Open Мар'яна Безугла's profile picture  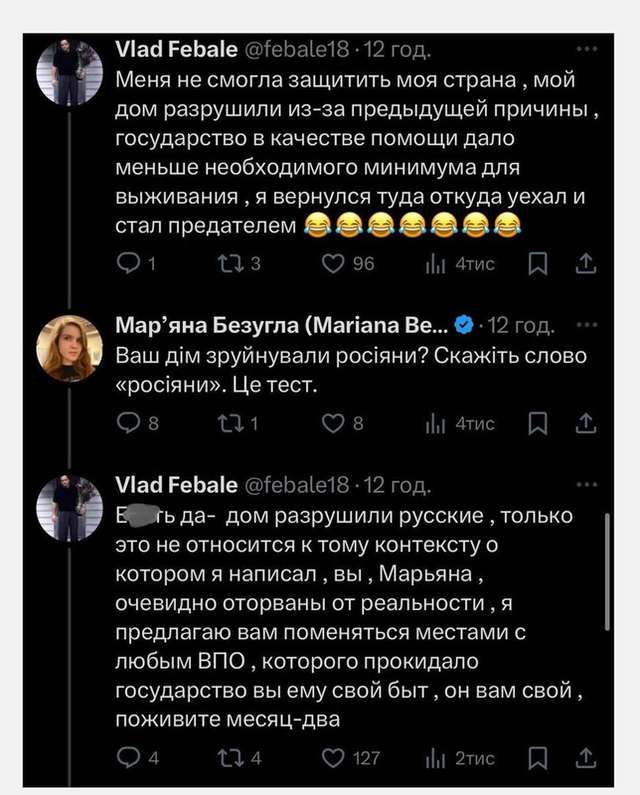[67, 347]
